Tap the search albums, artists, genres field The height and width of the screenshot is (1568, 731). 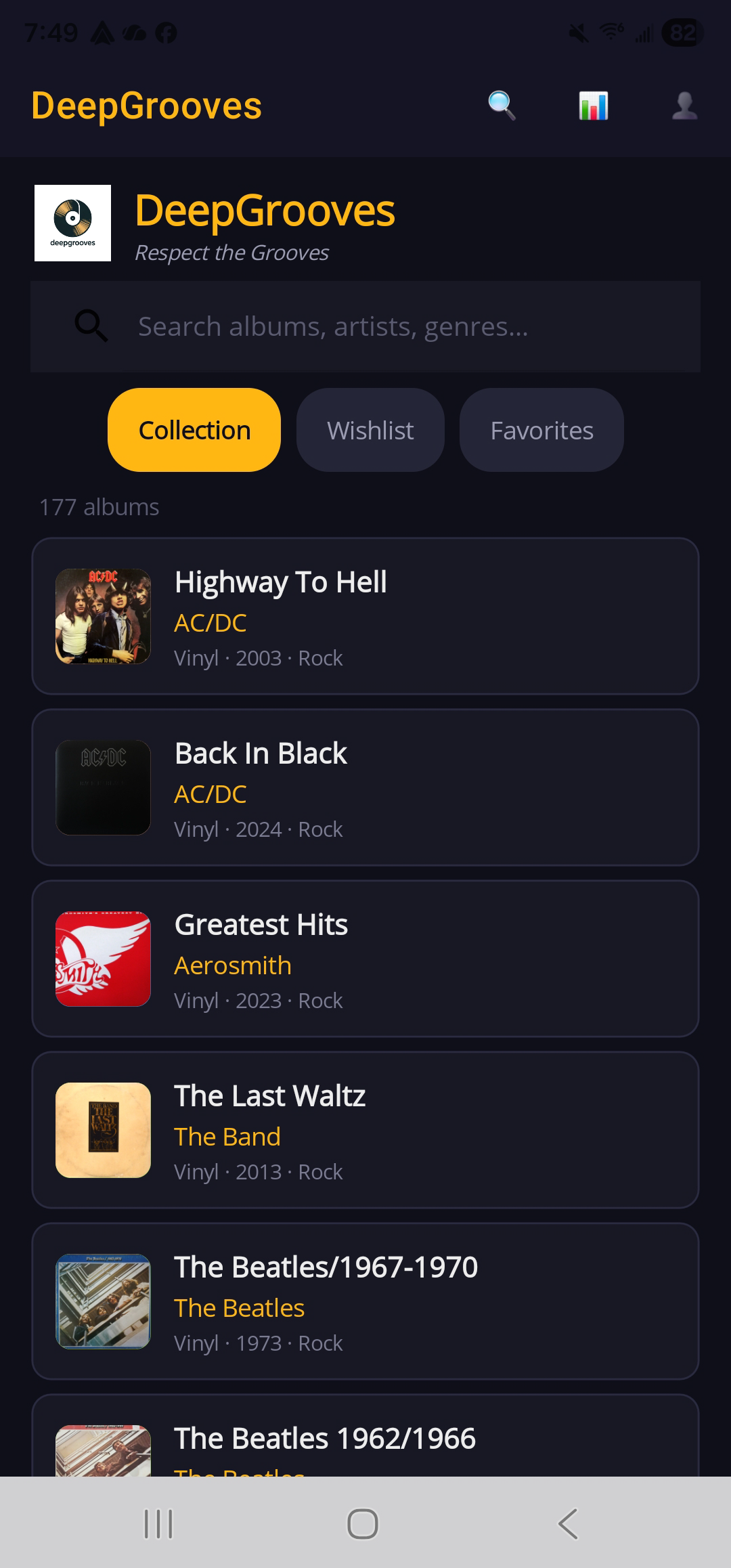point(365,327)
